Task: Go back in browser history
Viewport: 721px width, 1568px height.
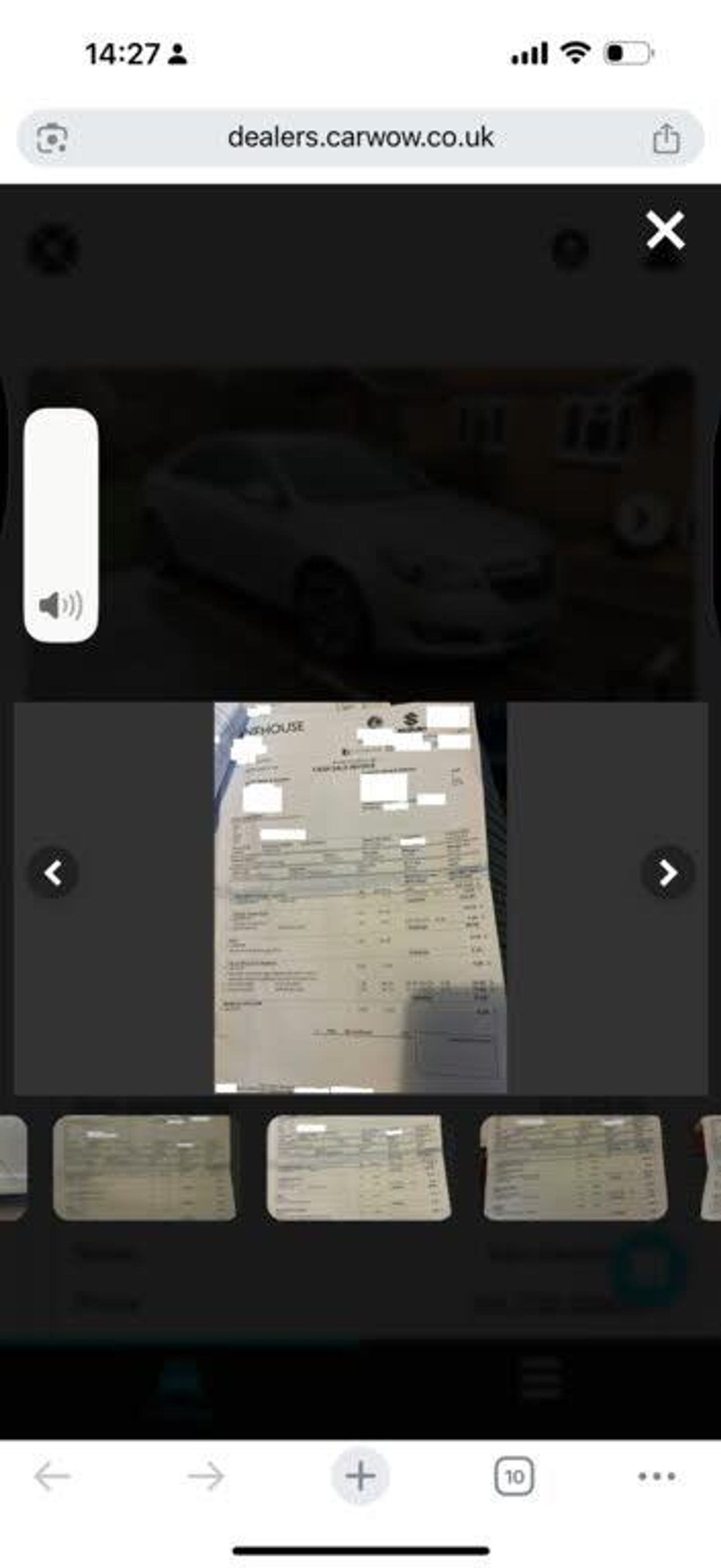Action: 53,1476
